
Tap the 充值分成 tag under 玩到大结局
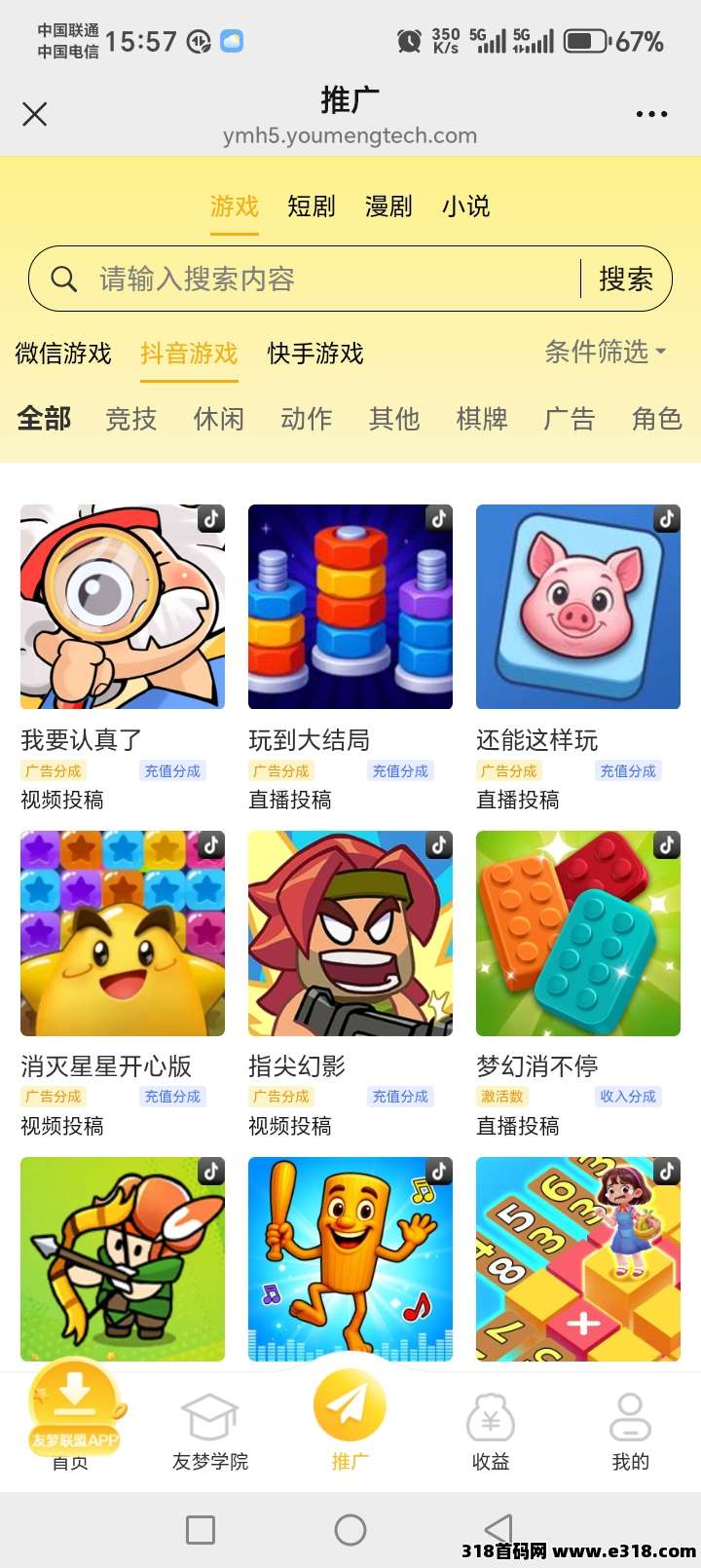coord(400,770)
